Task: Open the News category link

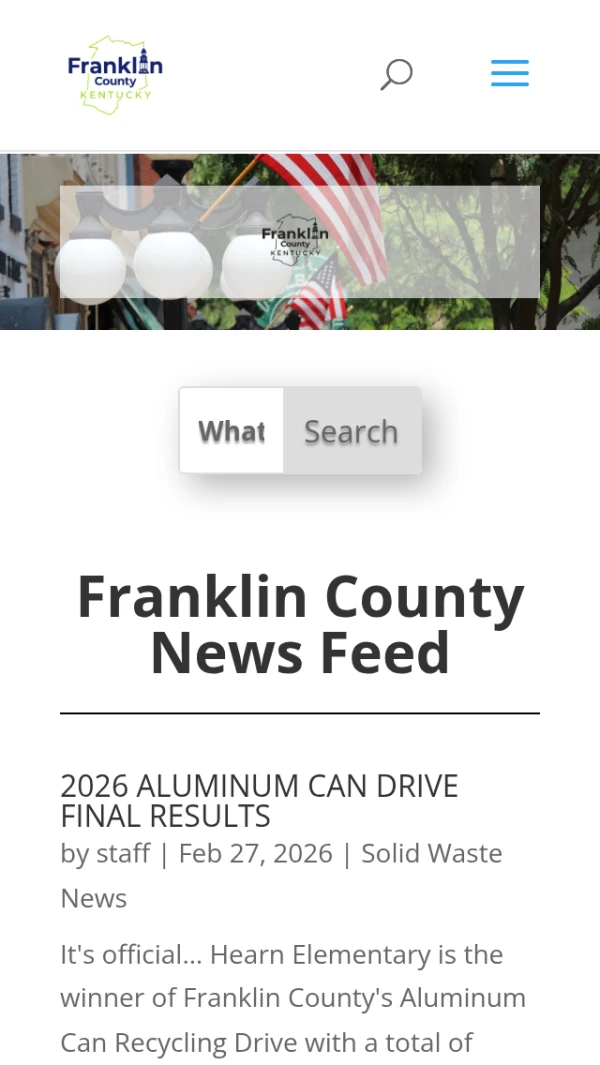Action: 94,898
